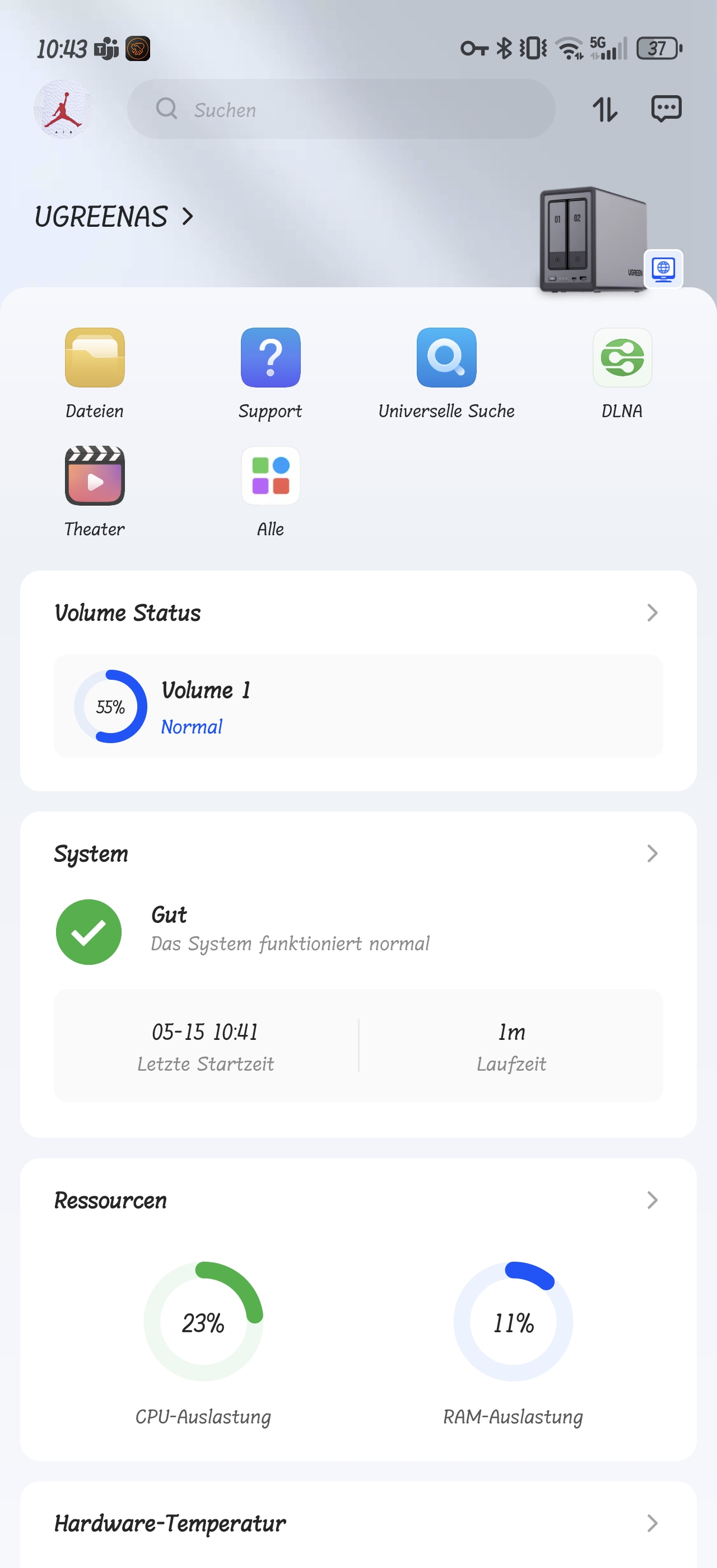Tap the Suchen search field
717x1568 pixels.
point(341,110)
